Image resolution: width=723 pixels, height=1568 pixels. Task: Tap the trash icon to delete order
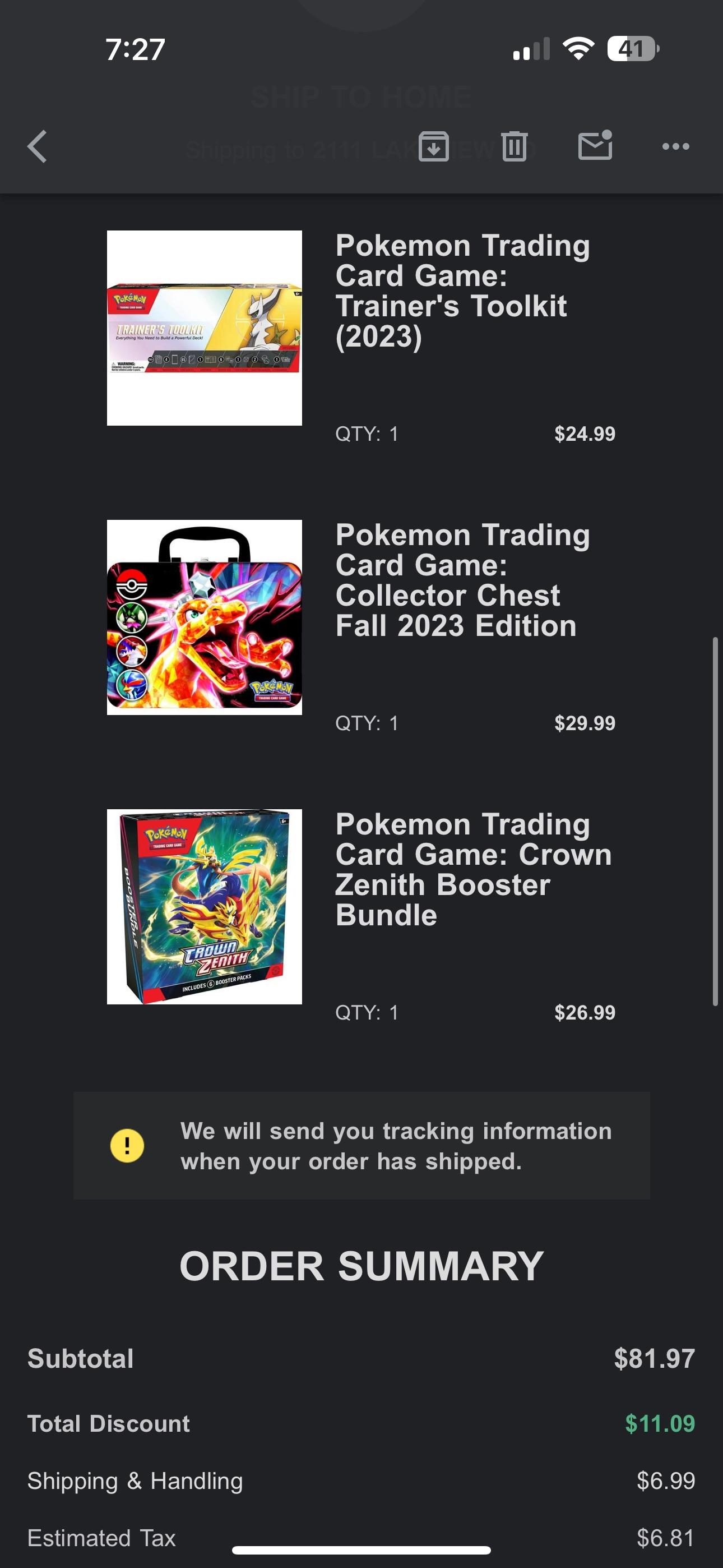click(515, 146)
